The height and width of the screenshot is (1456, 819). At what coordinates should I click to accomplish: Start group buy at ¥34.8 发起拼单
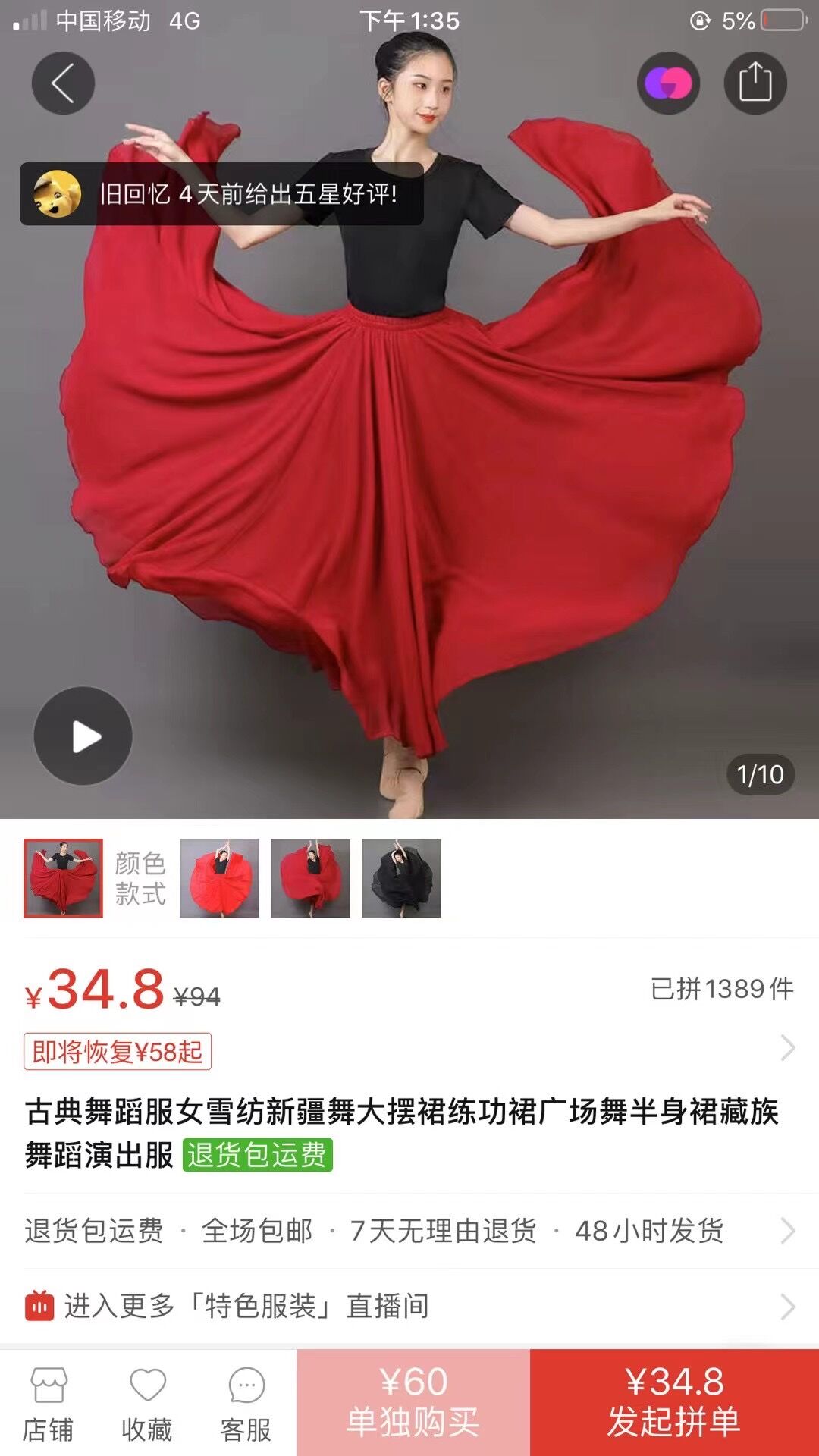click(674, 1402)
